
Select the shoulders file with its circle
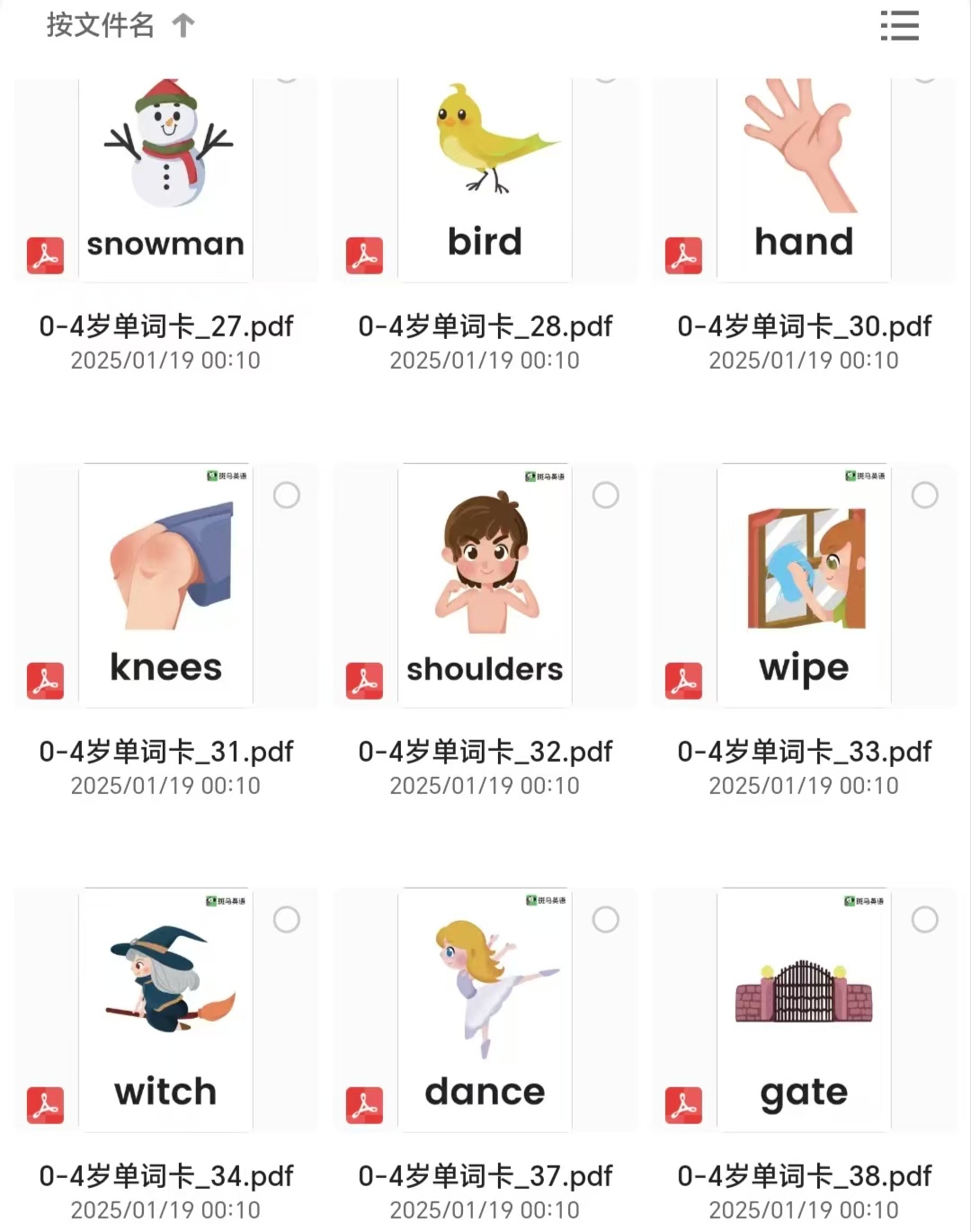point(606,495)
